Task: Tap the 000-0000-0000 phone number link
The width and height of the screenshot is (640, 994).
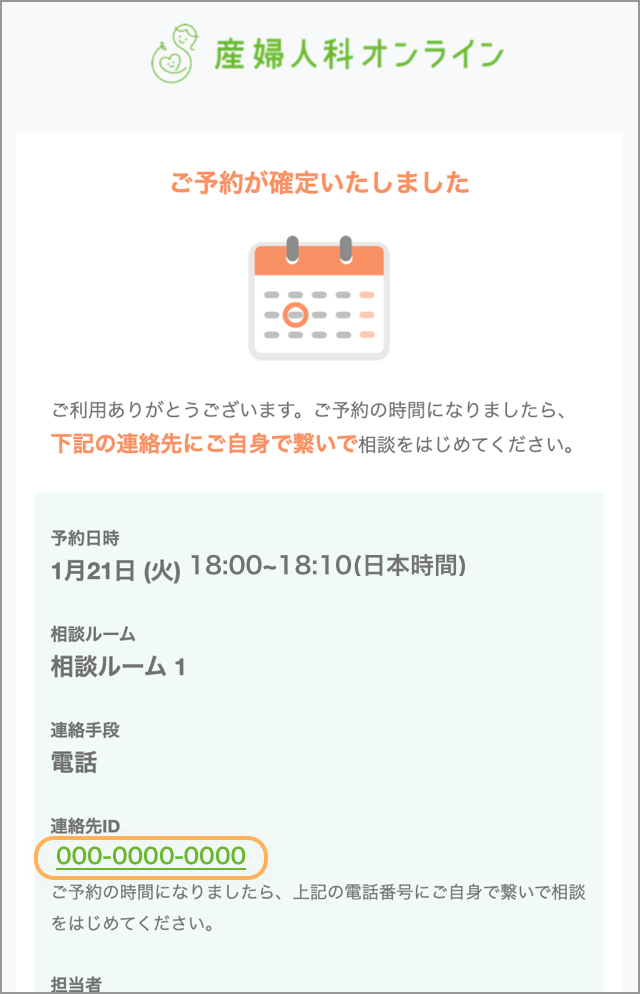Action: 151,856
